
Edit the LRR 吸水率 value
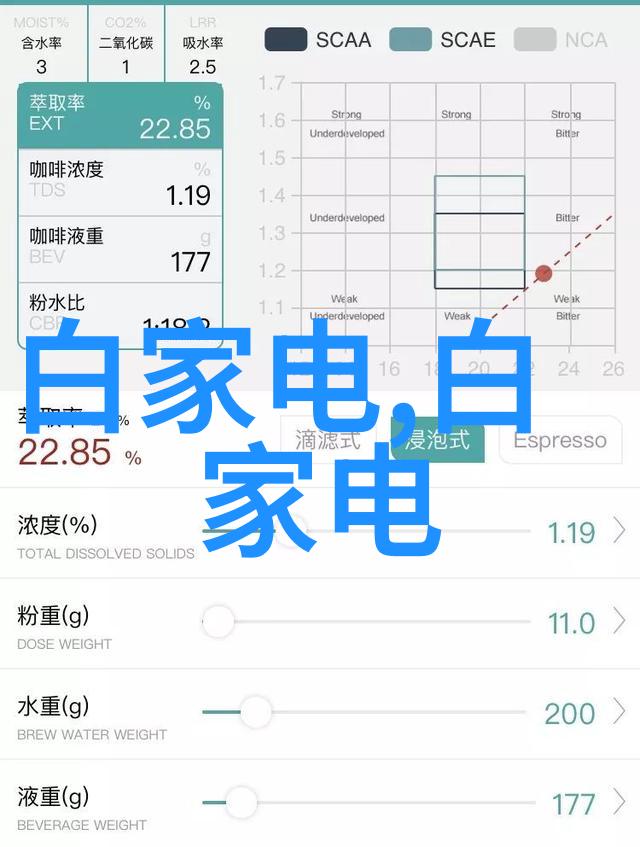pos(202,66)
